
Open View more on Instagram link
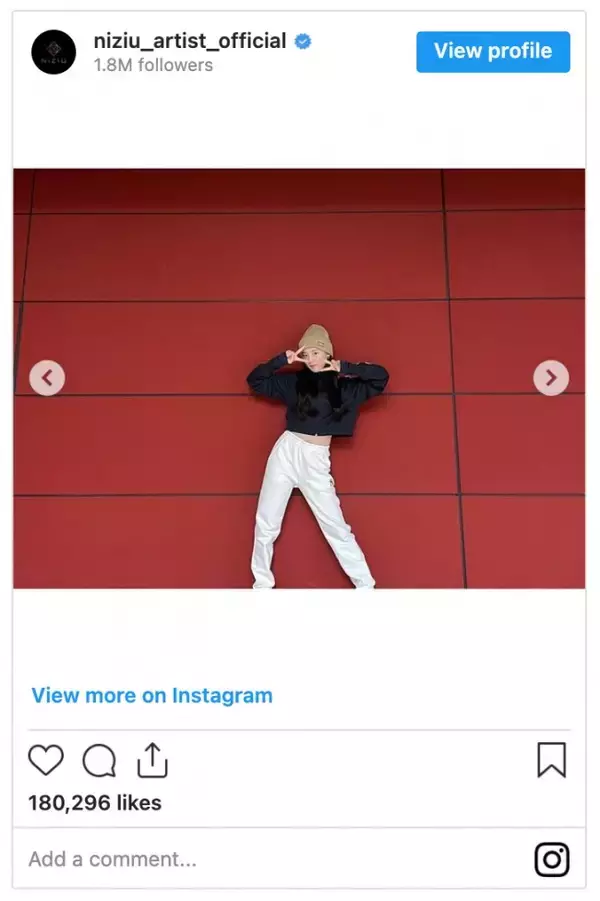pos(152,696)
